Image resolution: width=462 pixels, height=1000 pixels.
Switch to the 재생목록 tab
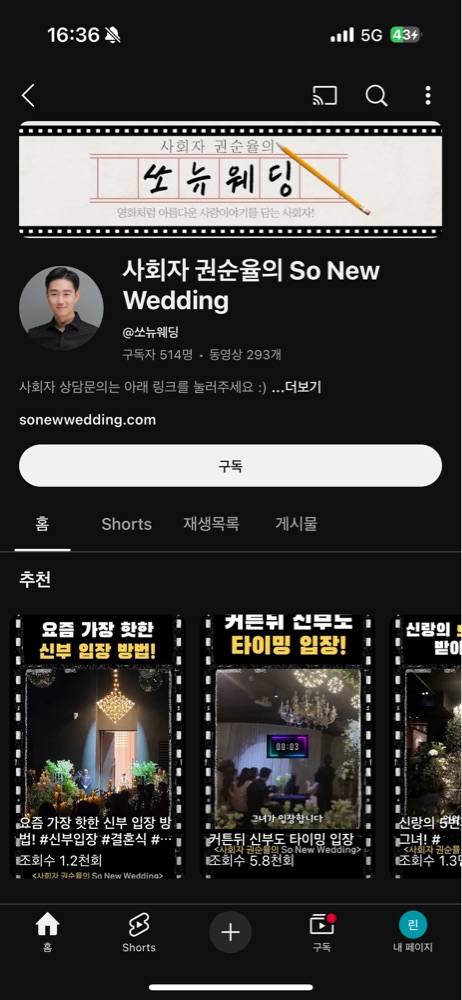(x=211, y=524)
